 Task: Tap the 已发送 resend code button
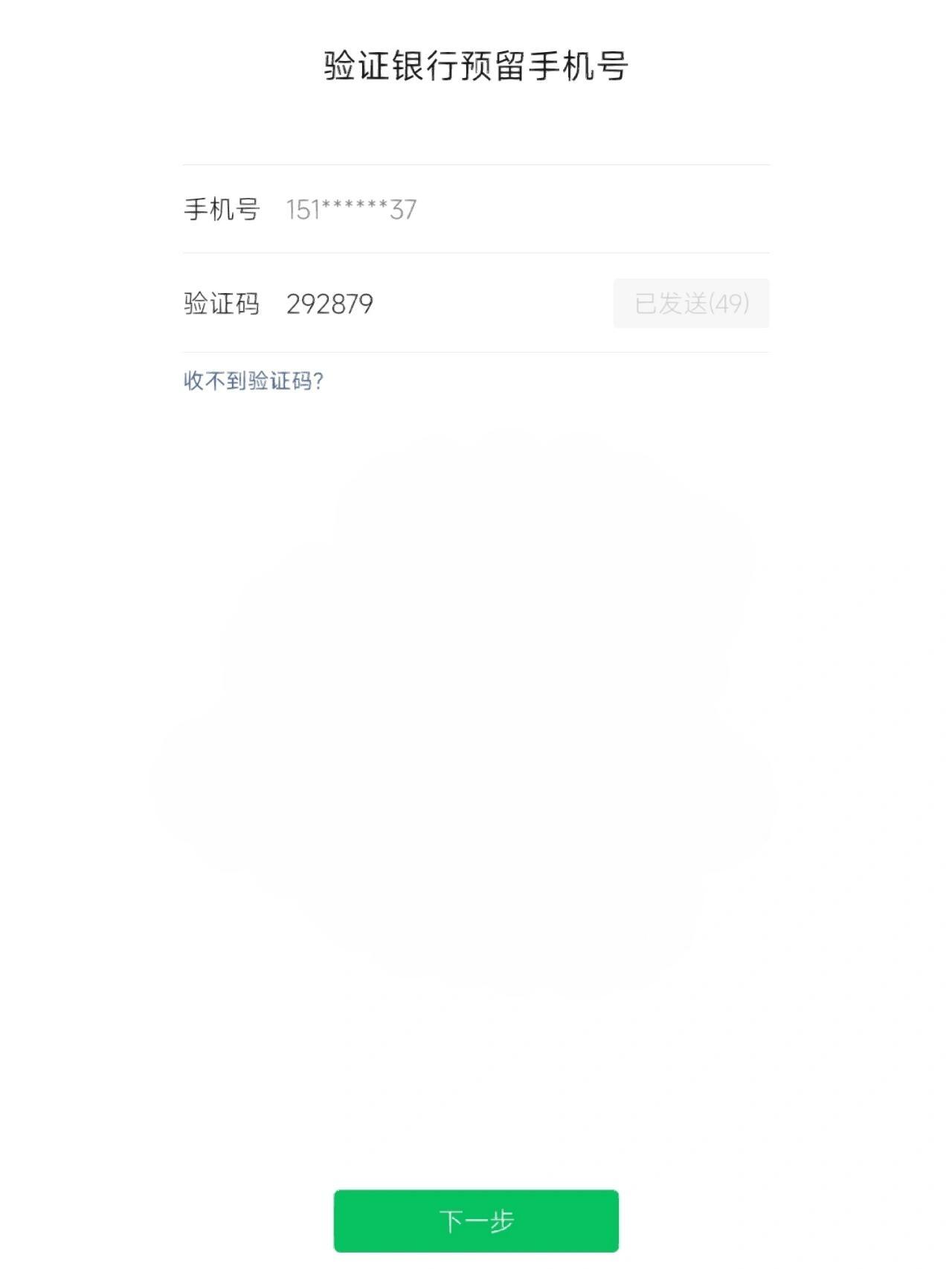tap(691, 303)
